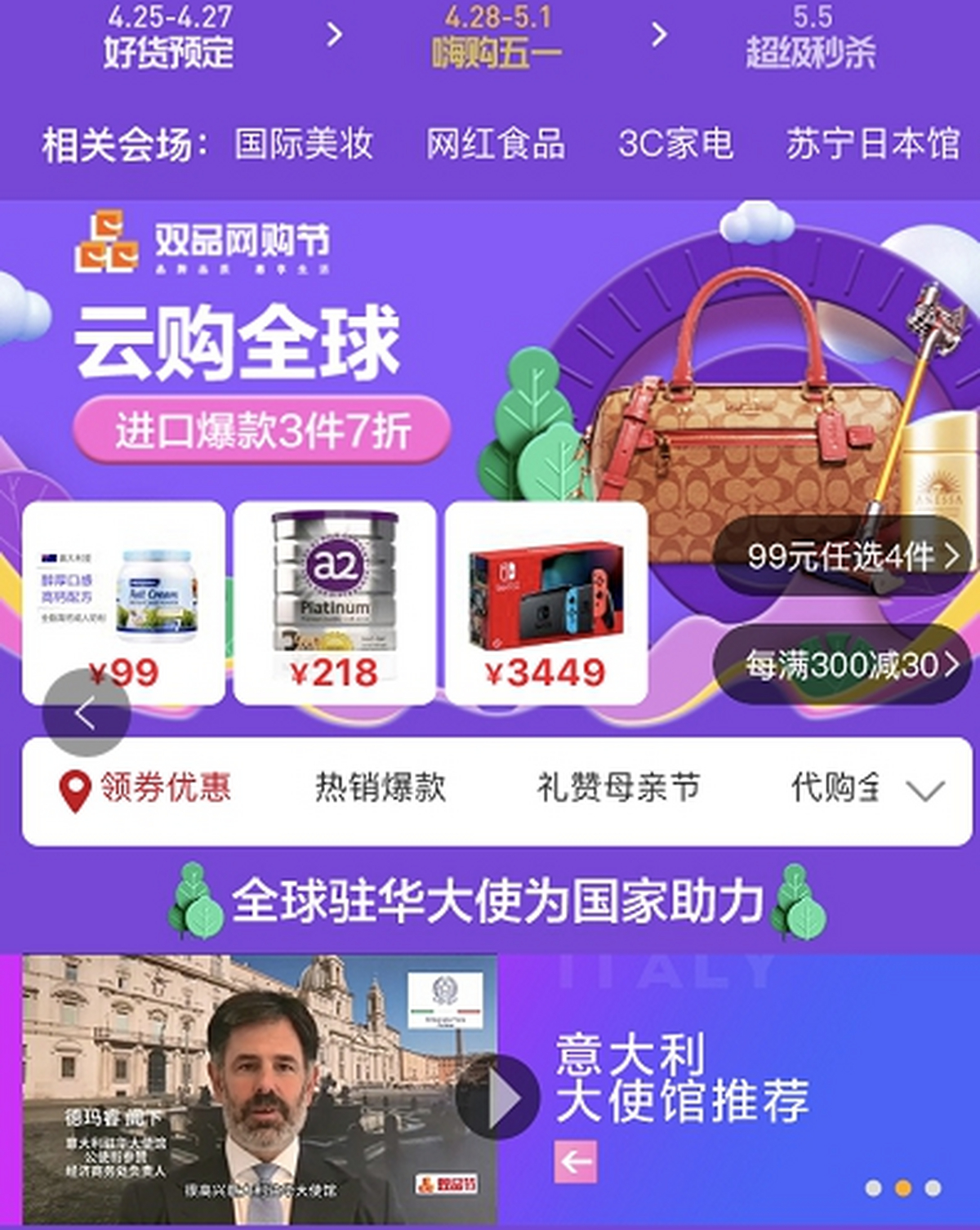Switch to the 嗨购五一 stage
The width and height of the screenshot is (980, 1230).
497,37
